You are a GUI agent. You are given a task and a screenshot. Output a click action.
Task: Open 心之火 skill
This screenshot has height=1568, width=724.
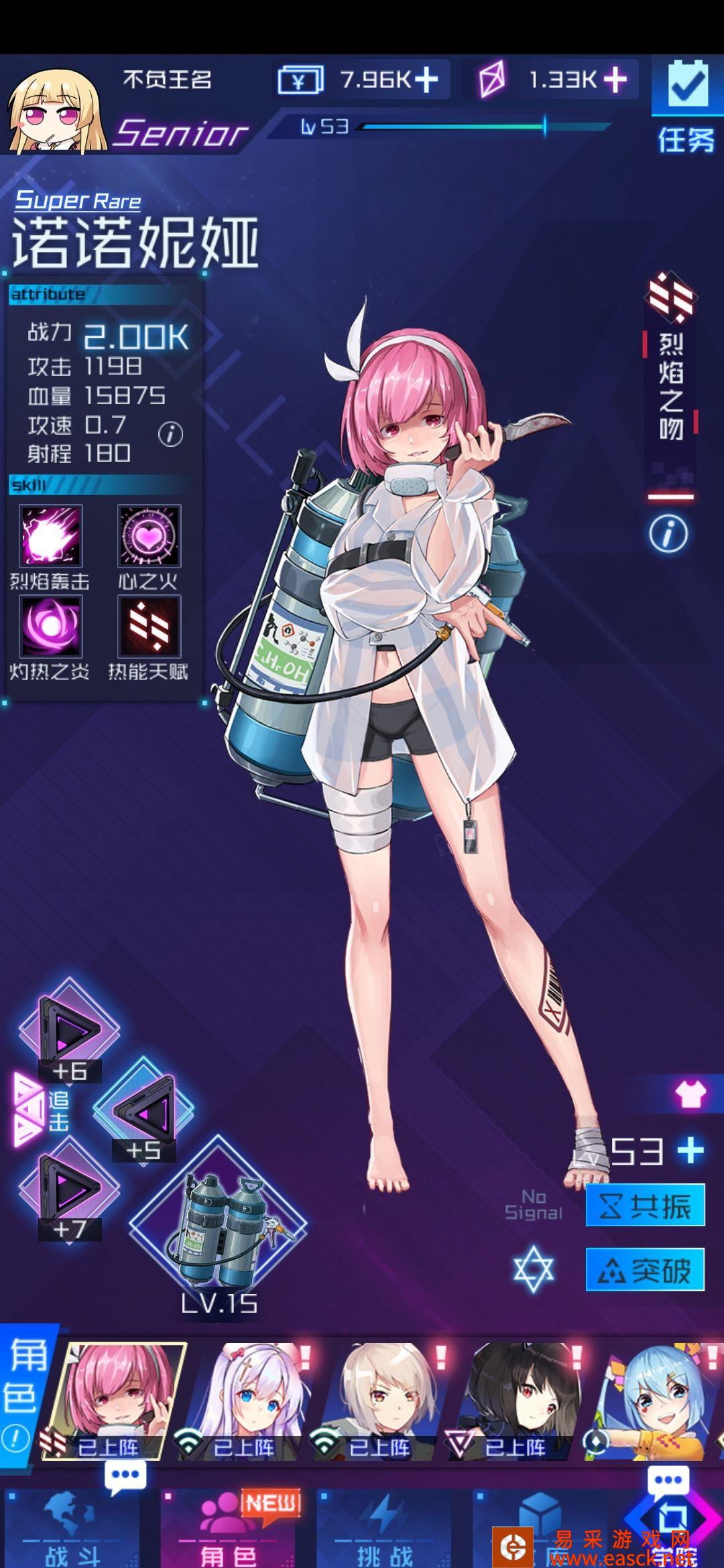pyautogui.click(x=149, y=536)
